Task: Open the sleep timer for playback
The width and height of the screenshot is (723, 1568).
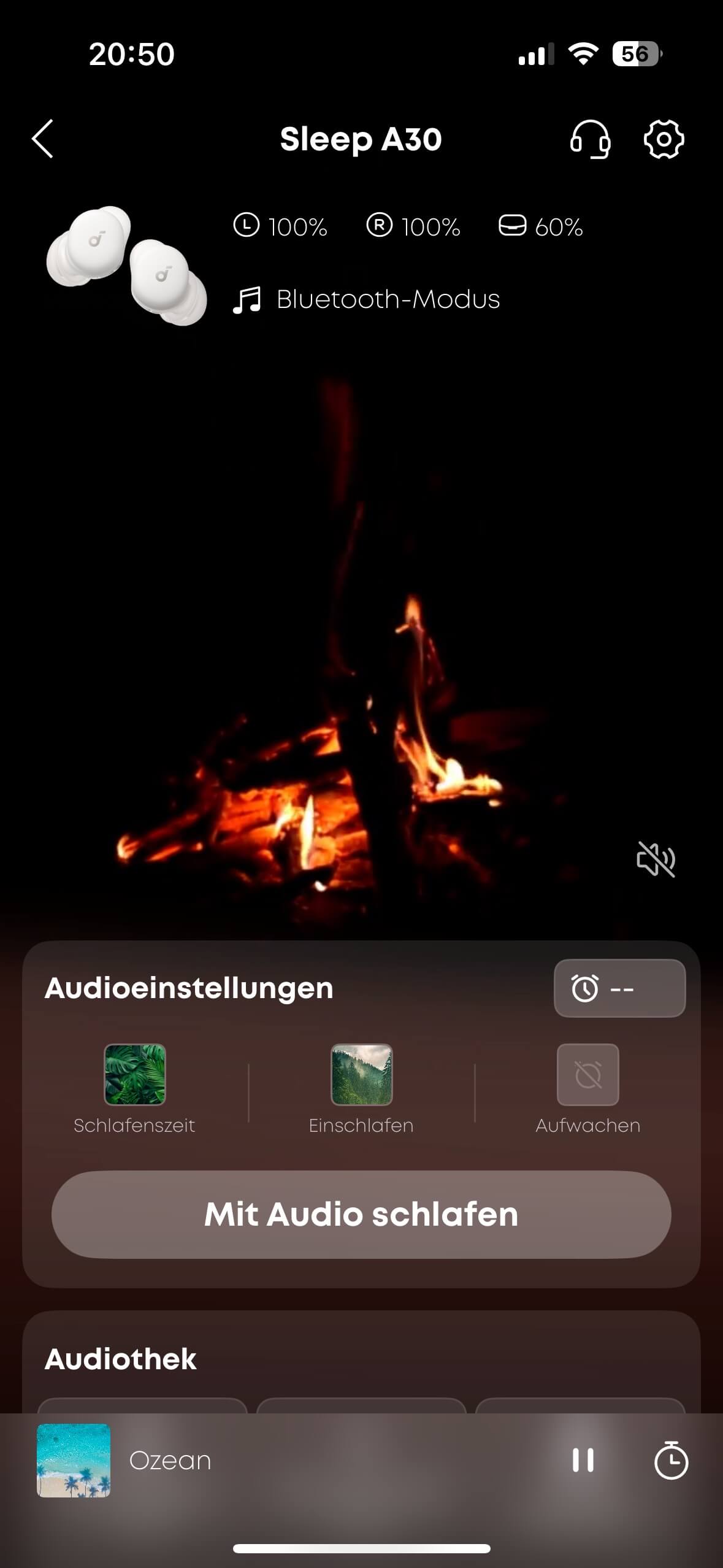Action: point(671,1460)
